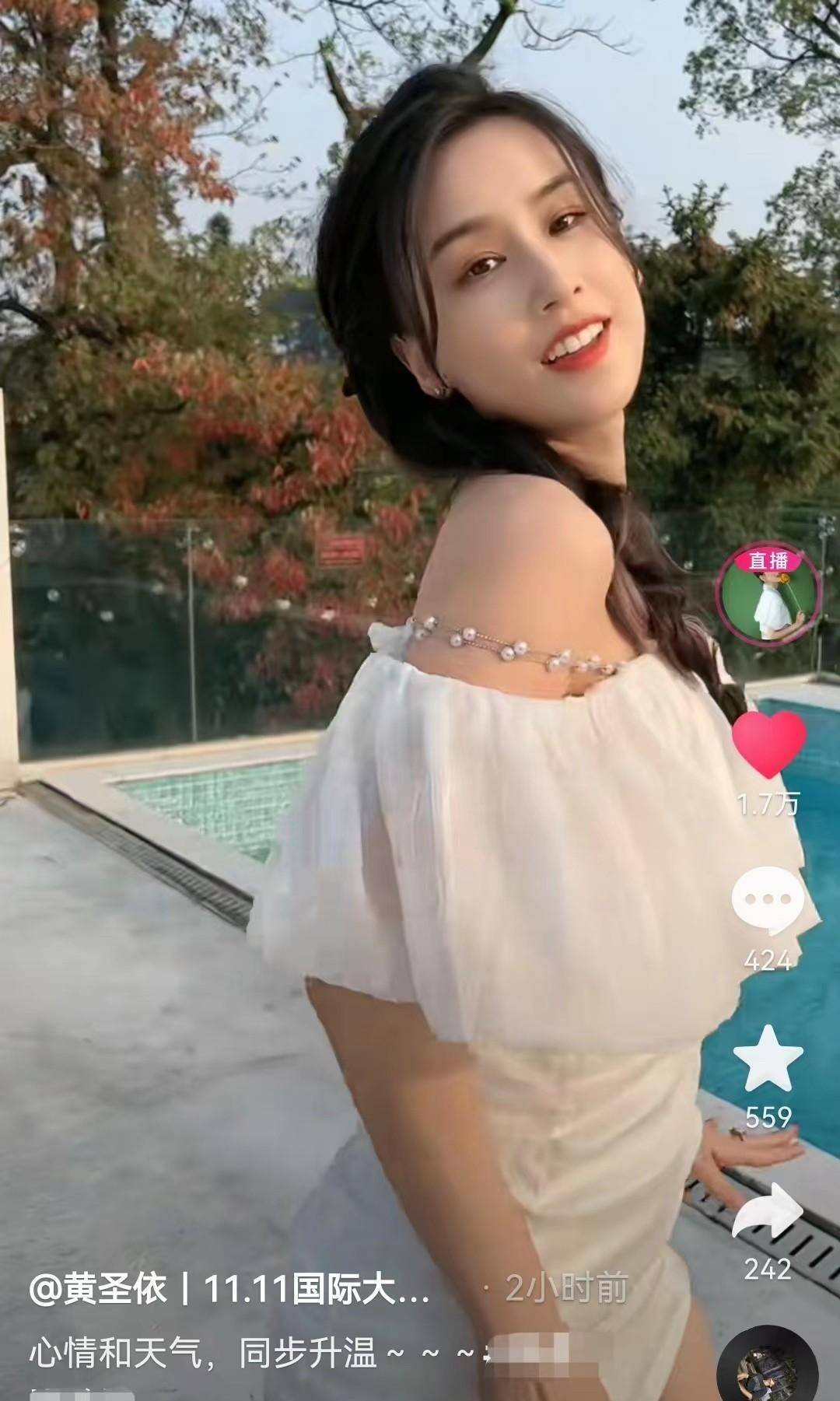
Task: Open the live-streaming avatar with 直播 badge
Action: [x=767, y=596]
